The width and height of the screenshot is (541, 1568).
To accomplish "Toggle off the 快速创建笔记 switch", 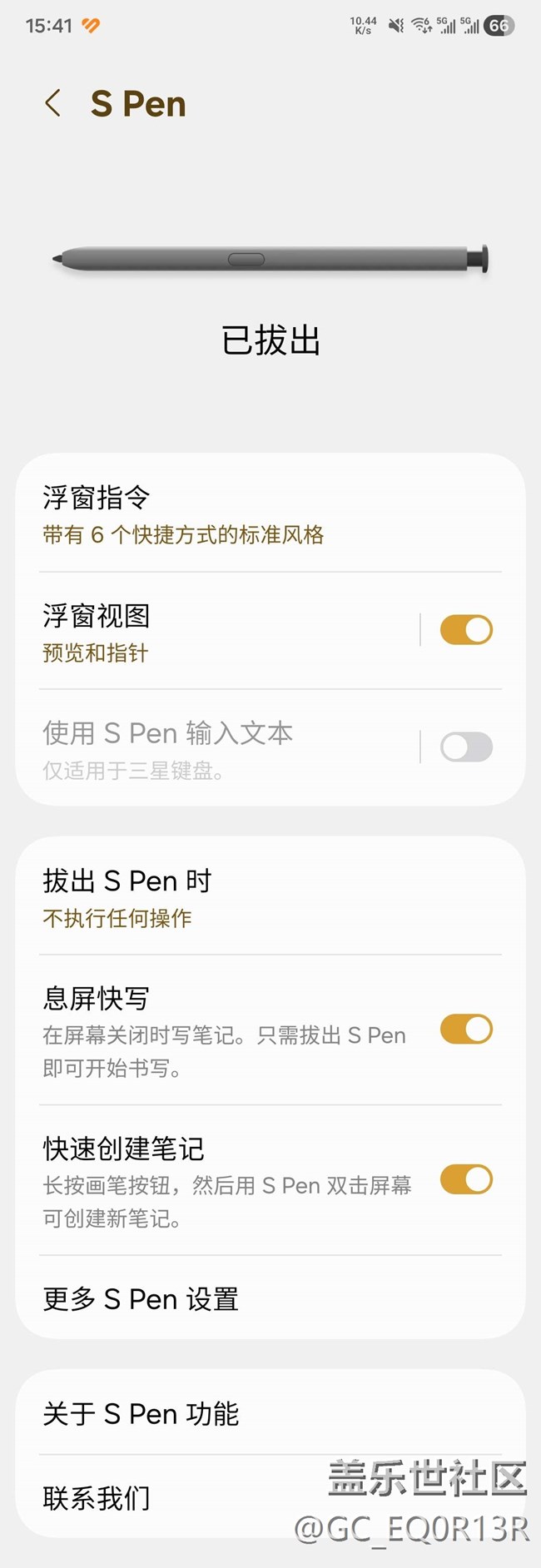I will point(466,1179).
